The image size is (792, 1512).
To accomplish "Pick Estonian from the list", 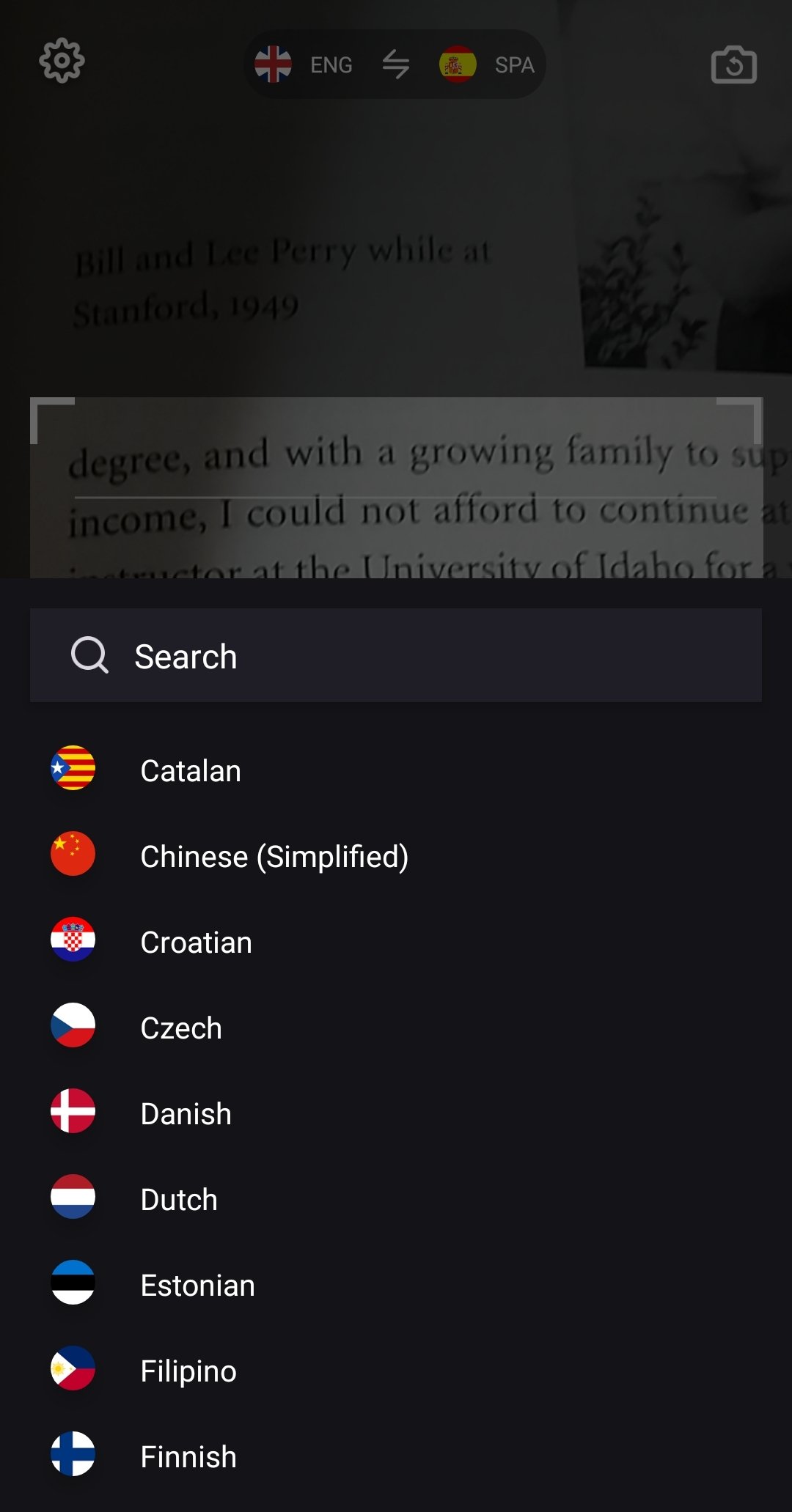I will coord(396,1284).
